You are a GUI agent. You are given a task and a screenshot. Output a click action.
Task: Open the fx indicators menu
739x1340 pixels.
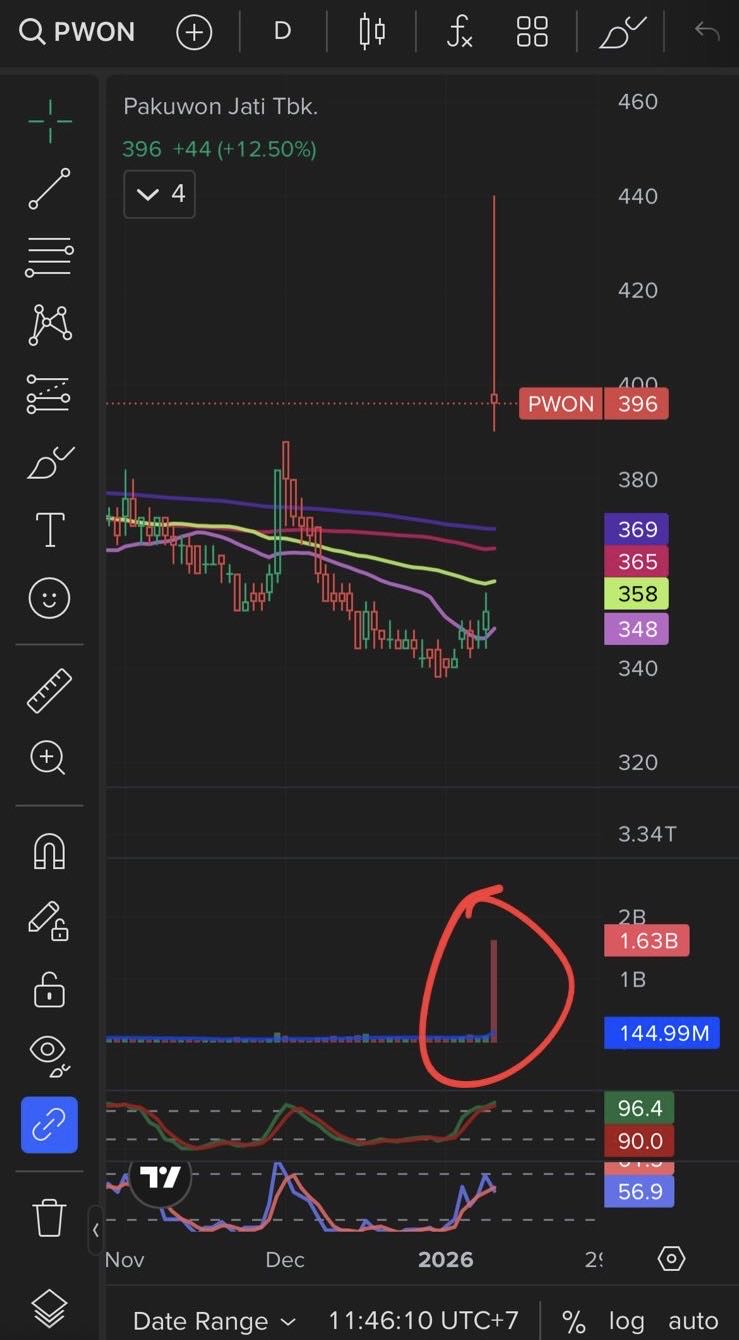click(459, 32)
